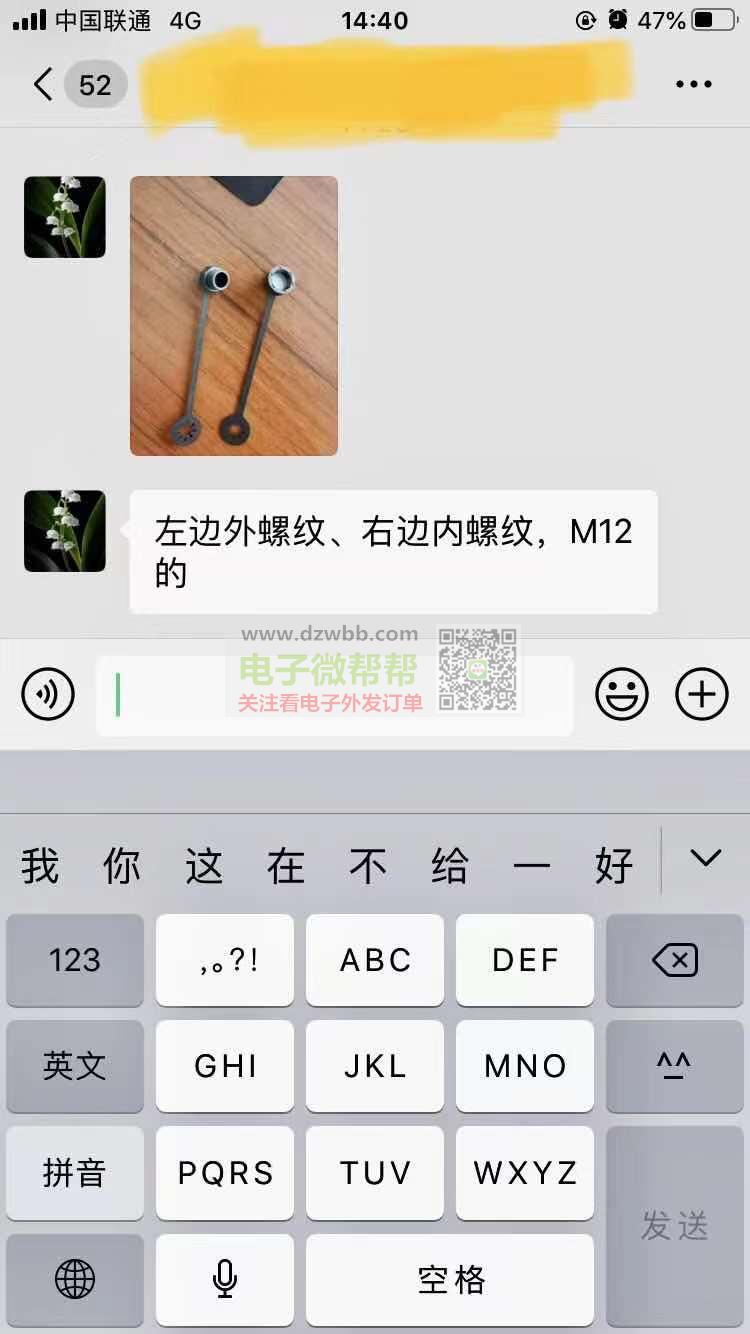750x1334 pixels.
Task: Switch keyboard to 123 numbers
Action: (x=75, y=960)
